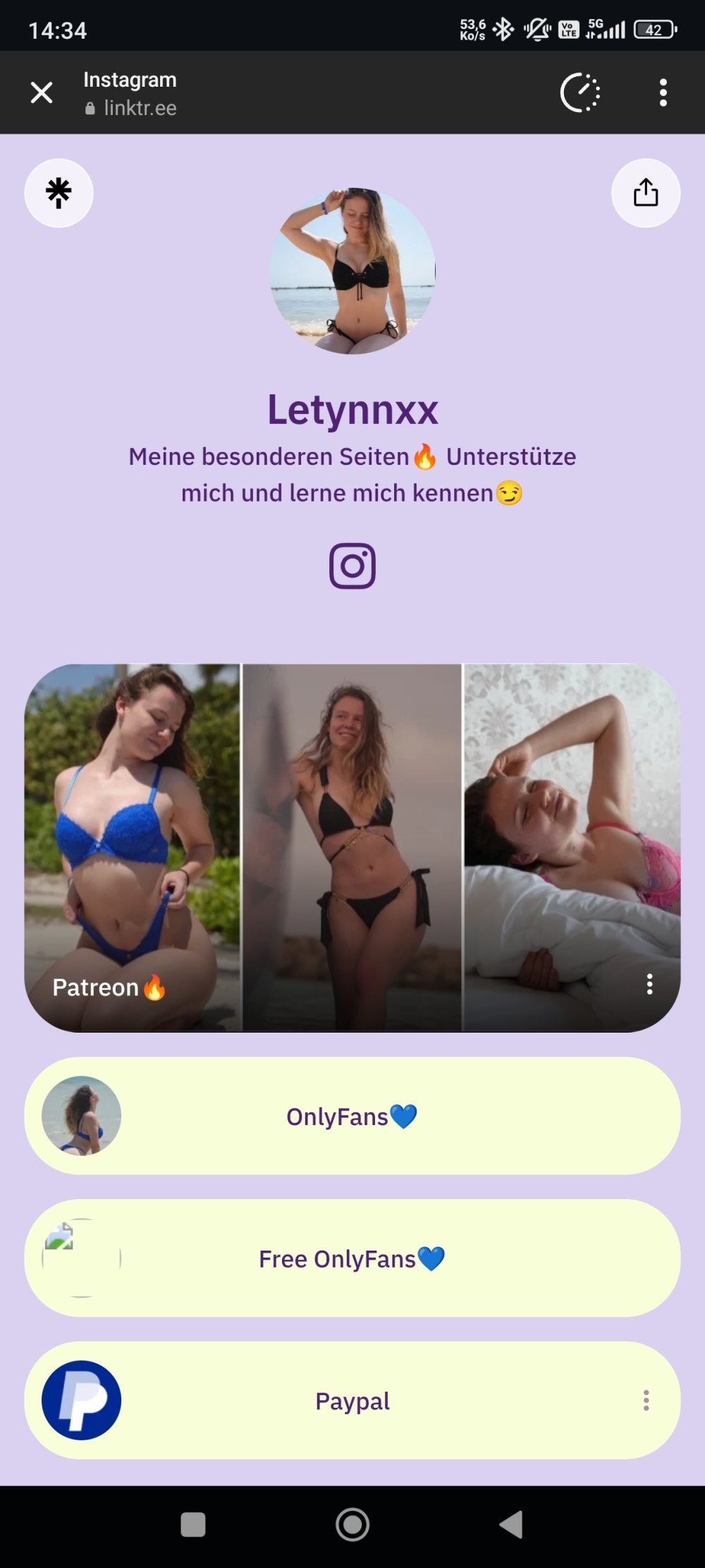Open the Free OnlyFans link
The height and width of the screenshot is (1568, 705).
coord(352,1258)
